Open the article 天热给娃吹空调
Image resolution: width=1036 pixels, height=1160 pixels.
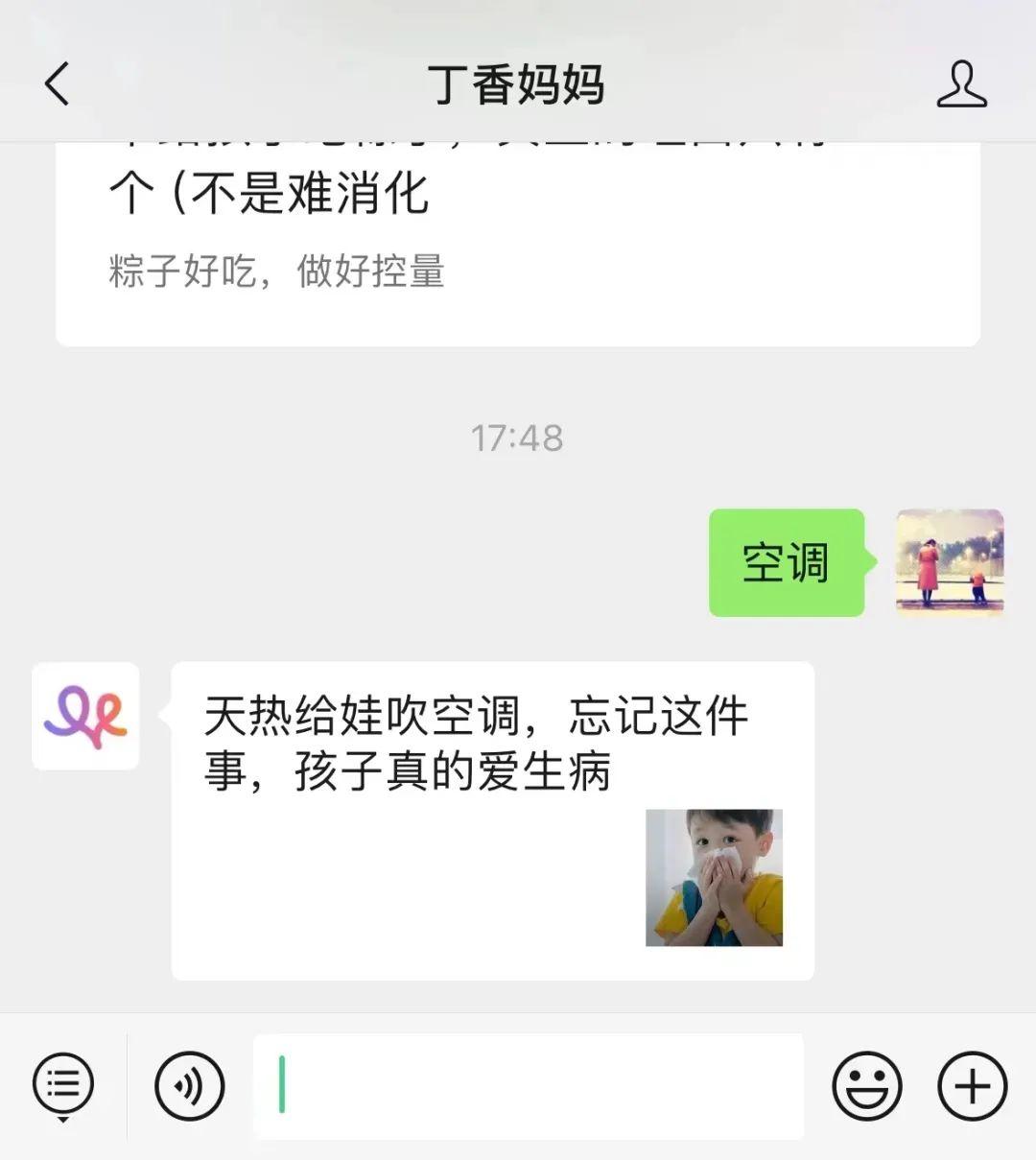click(x=492, y=820)
